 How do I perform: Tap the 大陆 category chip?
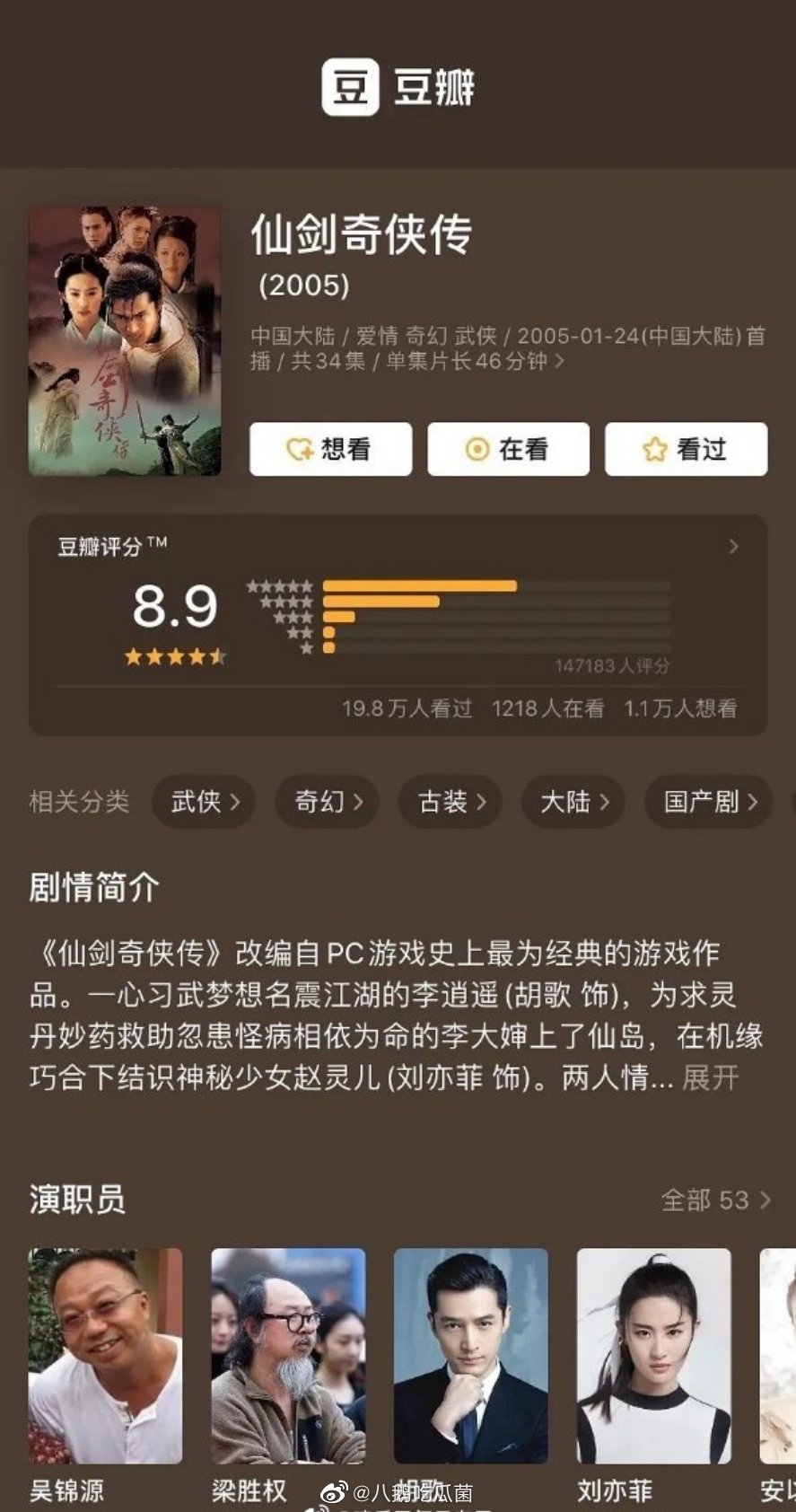pyautogui.click(x=574, y=801)
